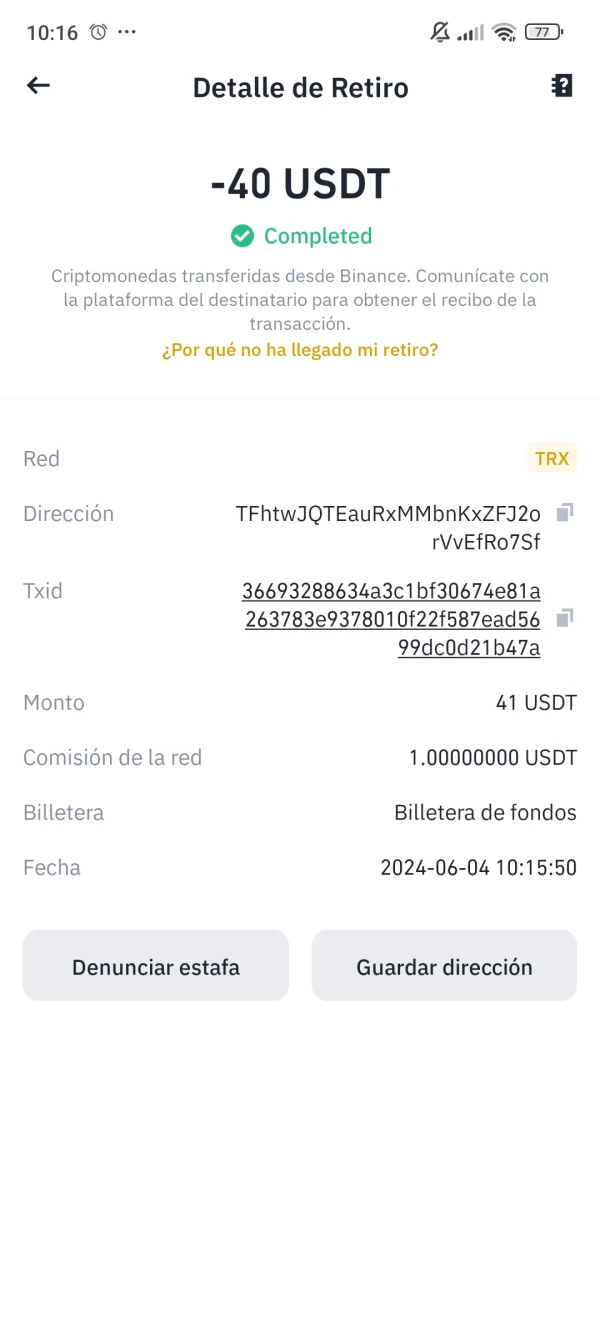Viewport: 600px width, 1333px height.
Task: Open the underlined Txid transaction link
Action: coord(392,619)
